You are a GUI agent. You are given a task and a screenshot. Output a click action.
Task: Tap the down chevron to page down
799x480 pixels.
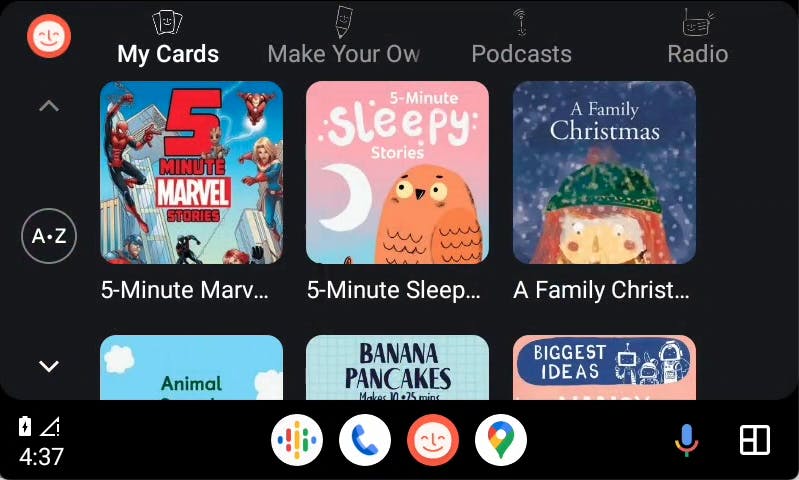(x=49, y=366)
